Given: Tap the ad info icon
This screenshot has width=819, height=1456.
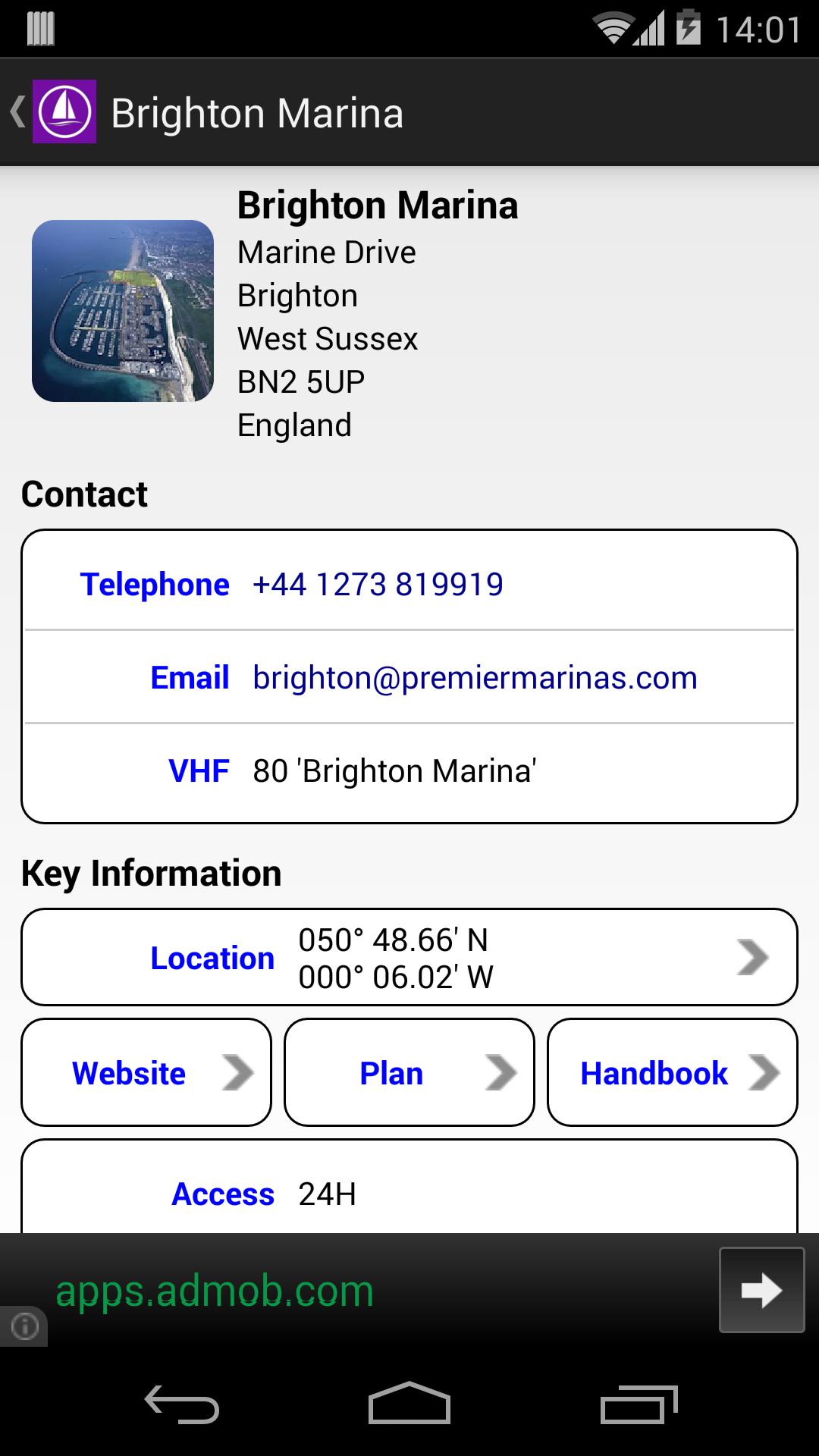Looking at the screenshot, I should pos(24,1326).
